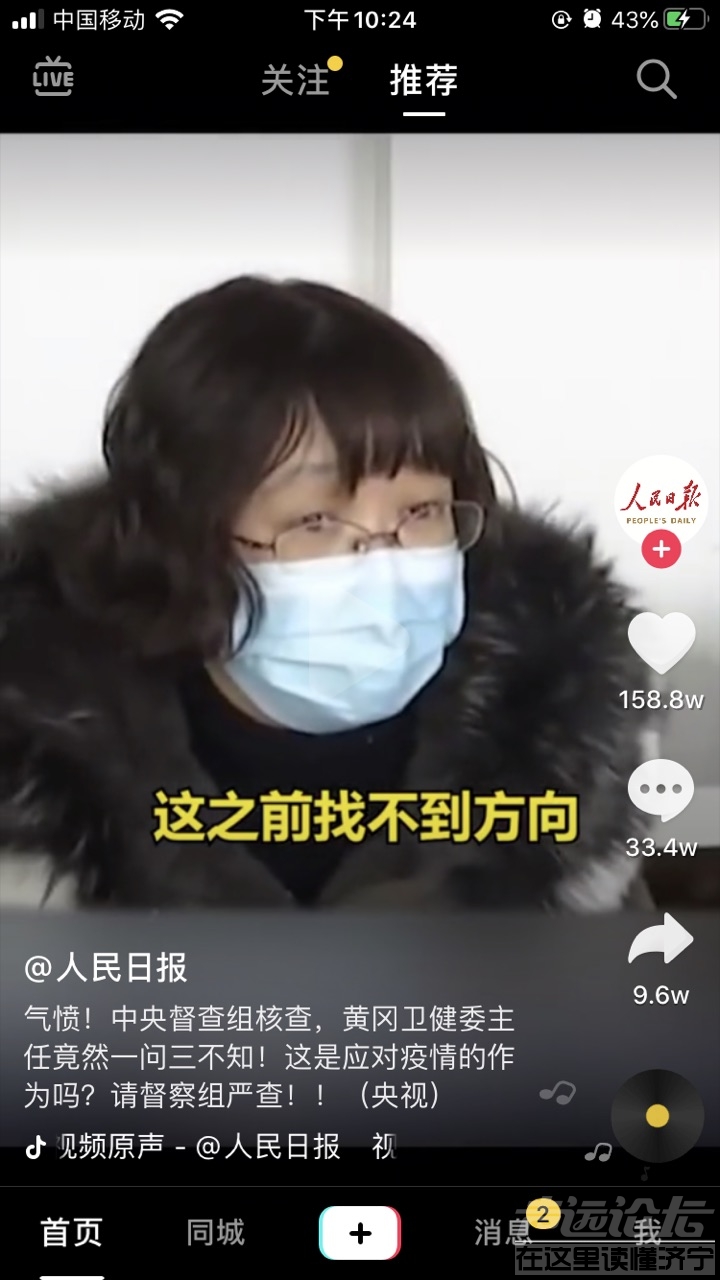Follow 人民日报 with the red plus
Screen dimensions: 720x1280
pyautogui.click(x=661, y=549)
